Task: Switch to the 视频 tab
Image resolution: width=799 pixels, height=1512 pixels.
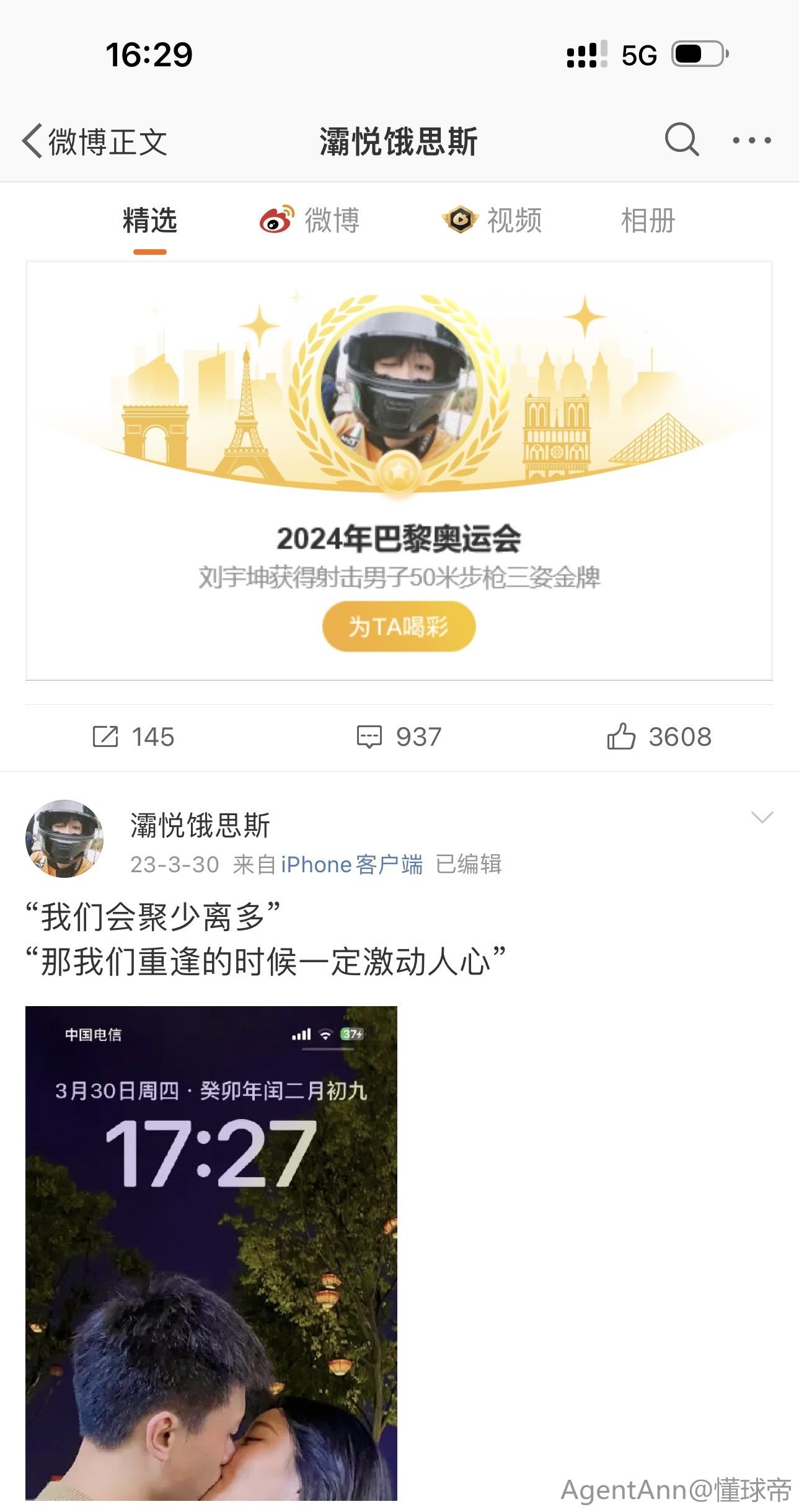Action: 492,221
